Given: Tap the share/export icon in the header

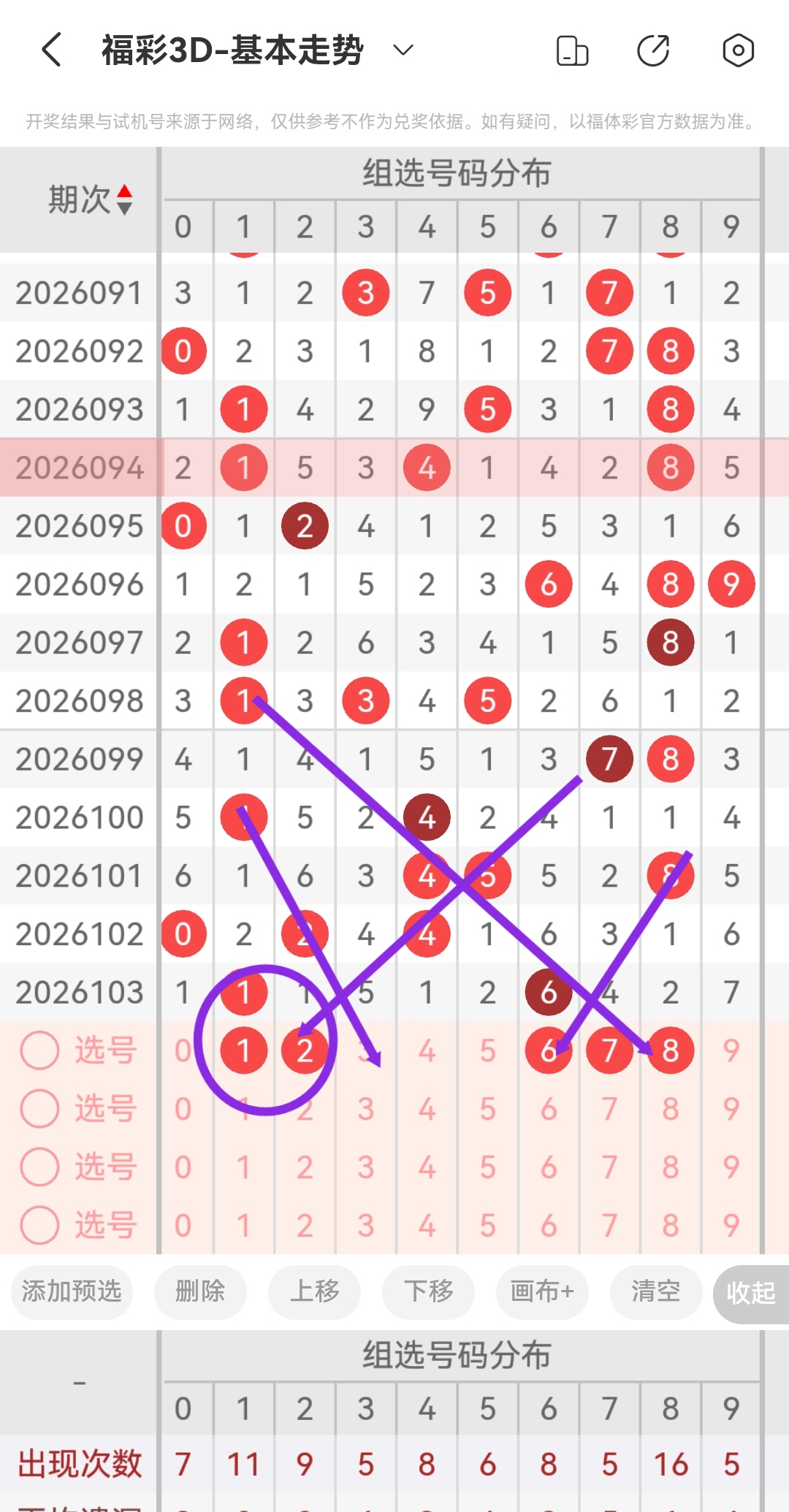Looking at the screenshot, I should click(655, 50).
